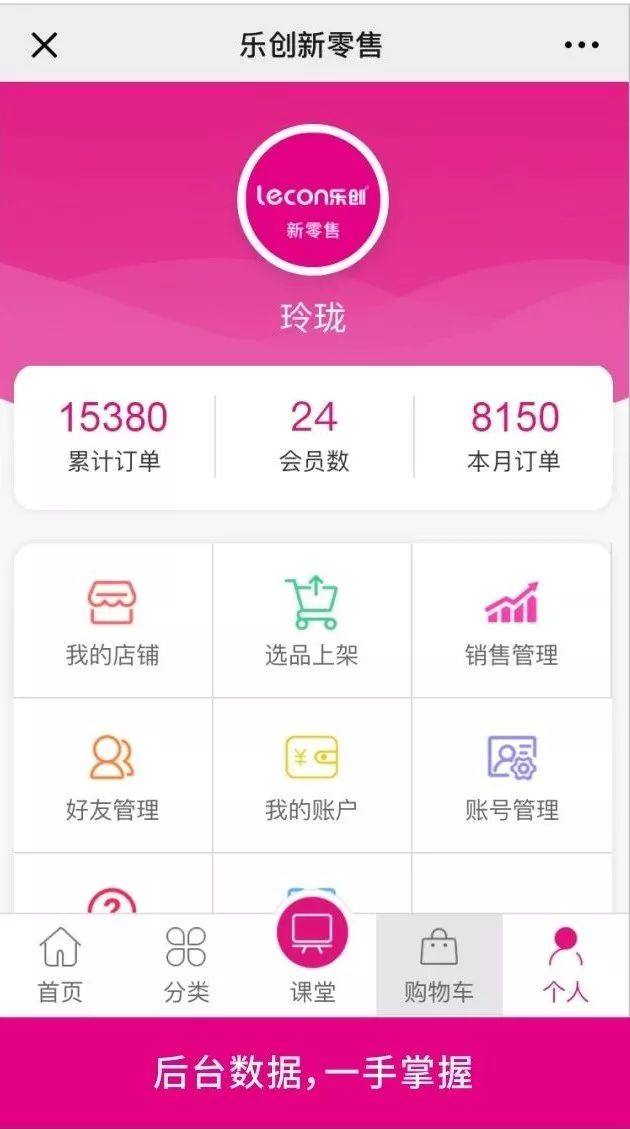The width and height of the screenshot is (630, 1129).
Task: Open 我的店铺 store page
Action: point(112,622)
